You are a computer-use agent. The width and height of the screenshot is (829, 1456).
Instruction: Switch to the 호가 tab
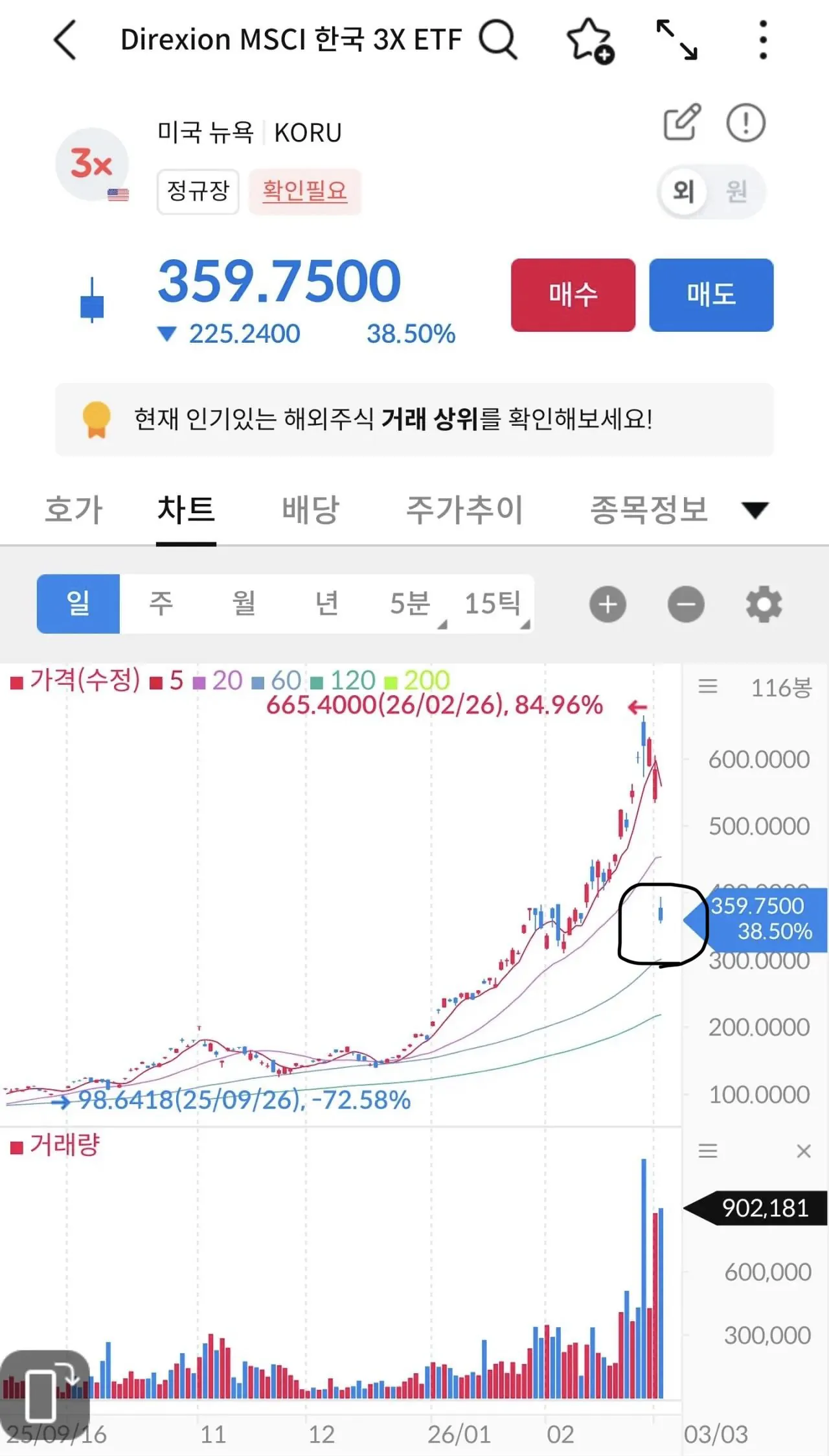tap(73, 510)
